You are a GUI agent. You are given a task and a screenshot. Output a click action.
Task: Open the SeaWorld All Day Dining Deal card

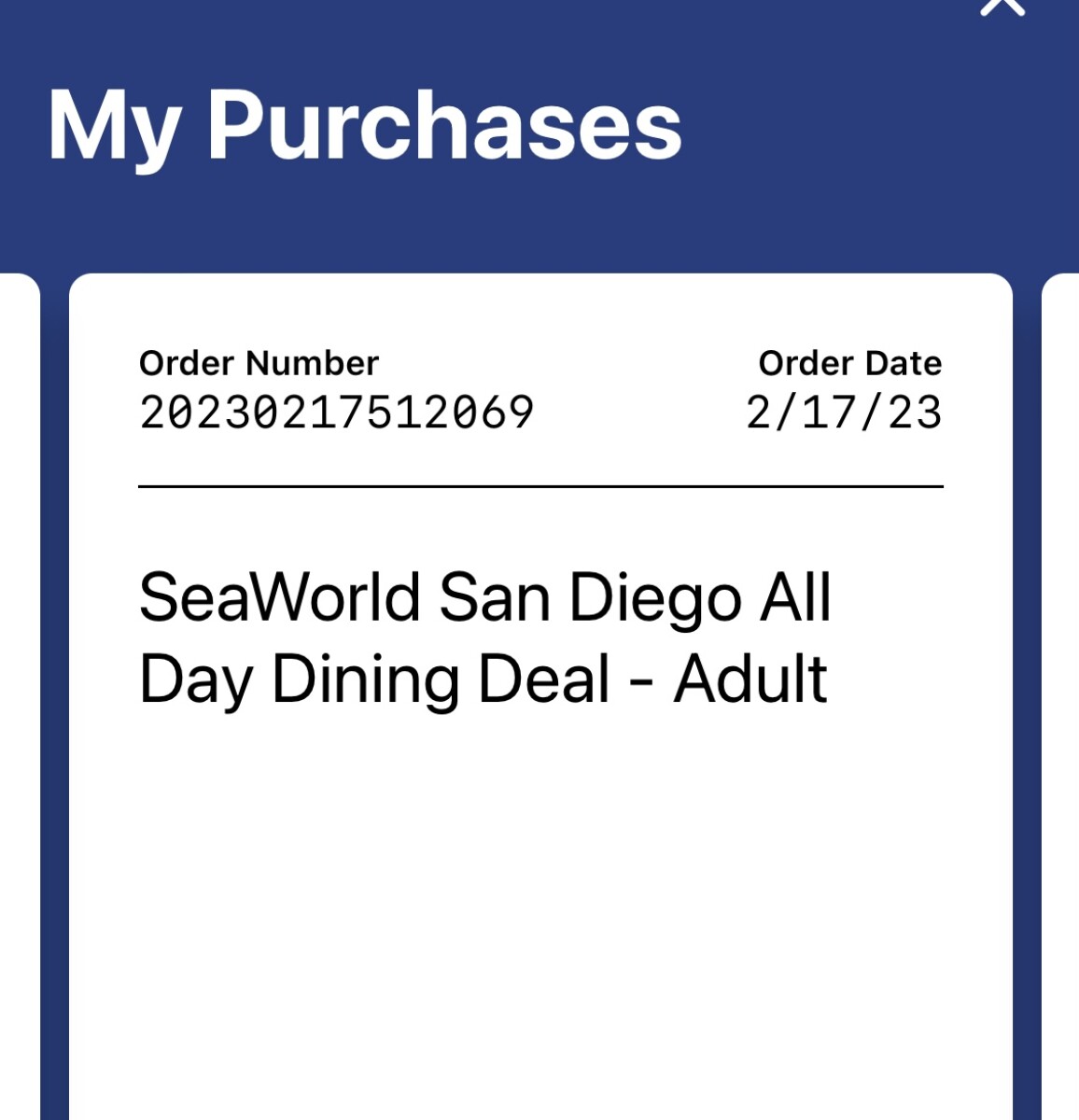point(540,696)
